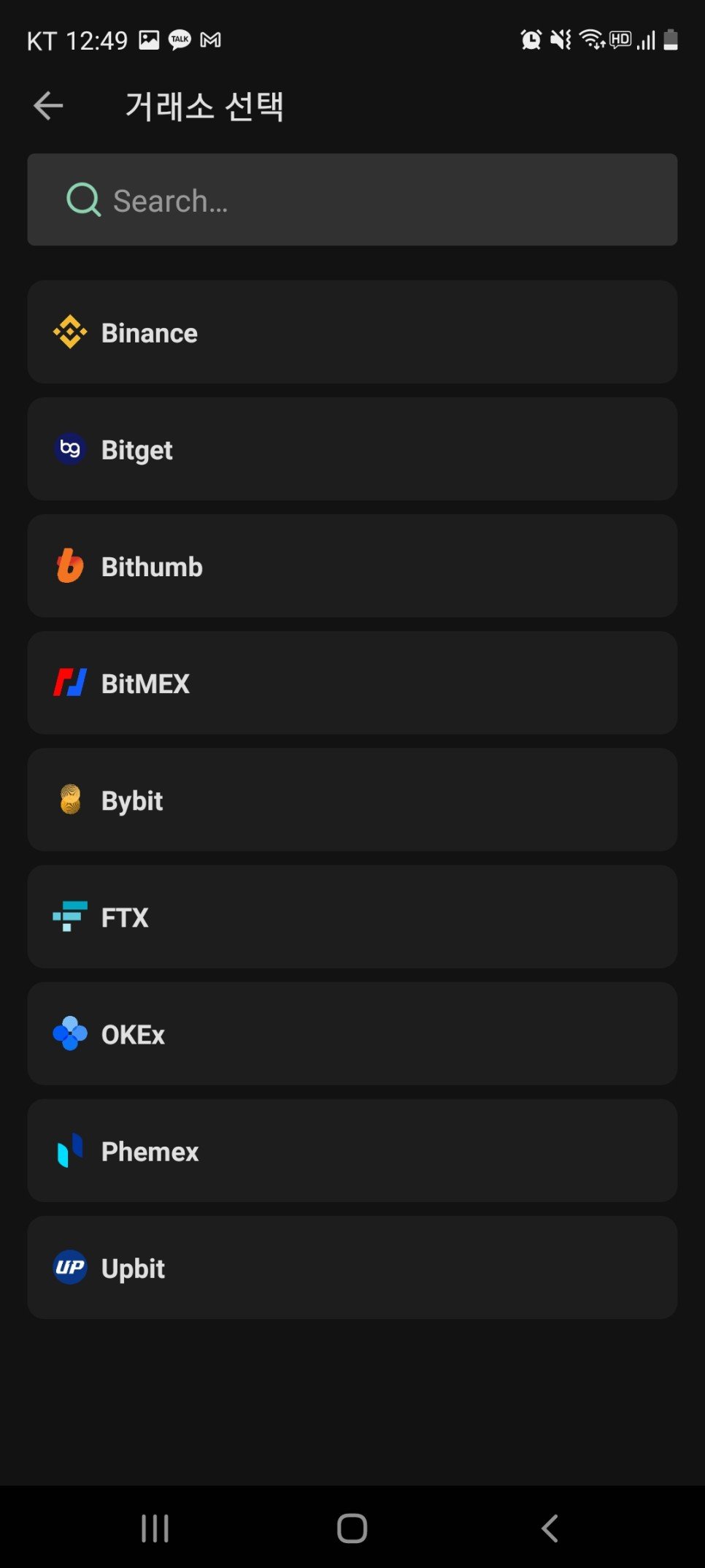
Task: Select OKEx from the list
Action: (x=352, y=1033)
